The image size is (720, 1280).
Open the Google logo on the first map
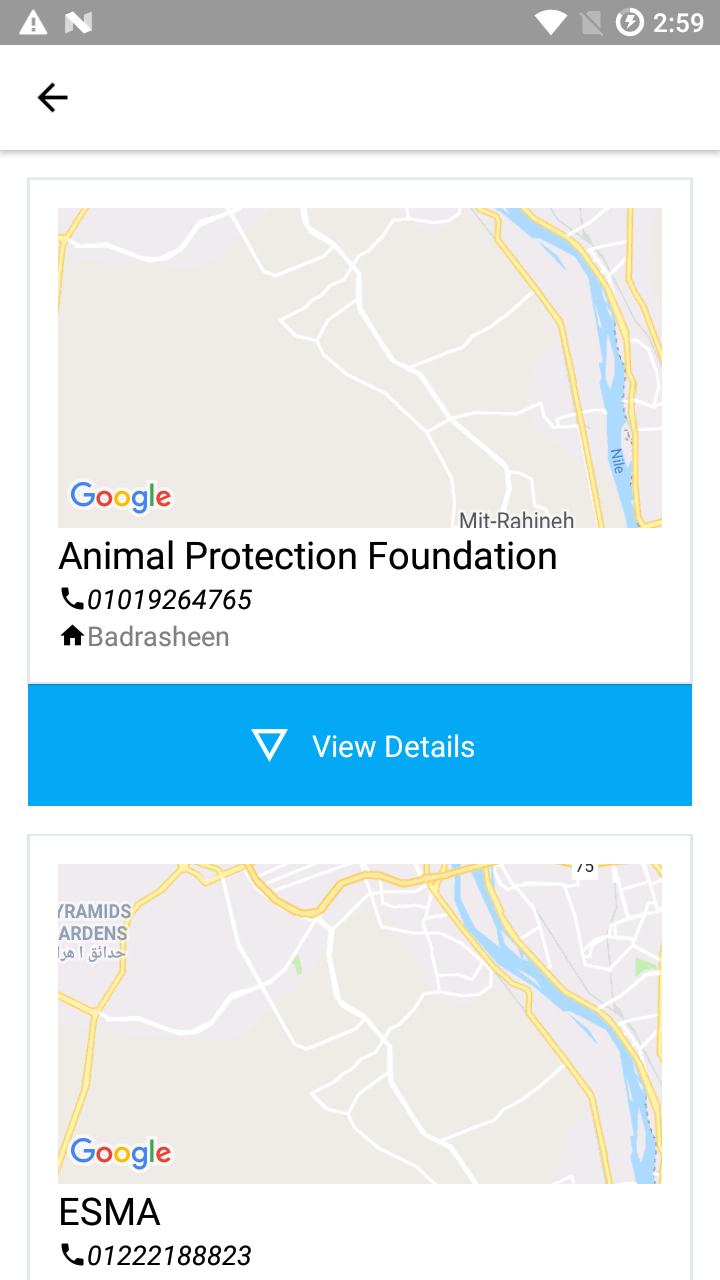point(120,496)
